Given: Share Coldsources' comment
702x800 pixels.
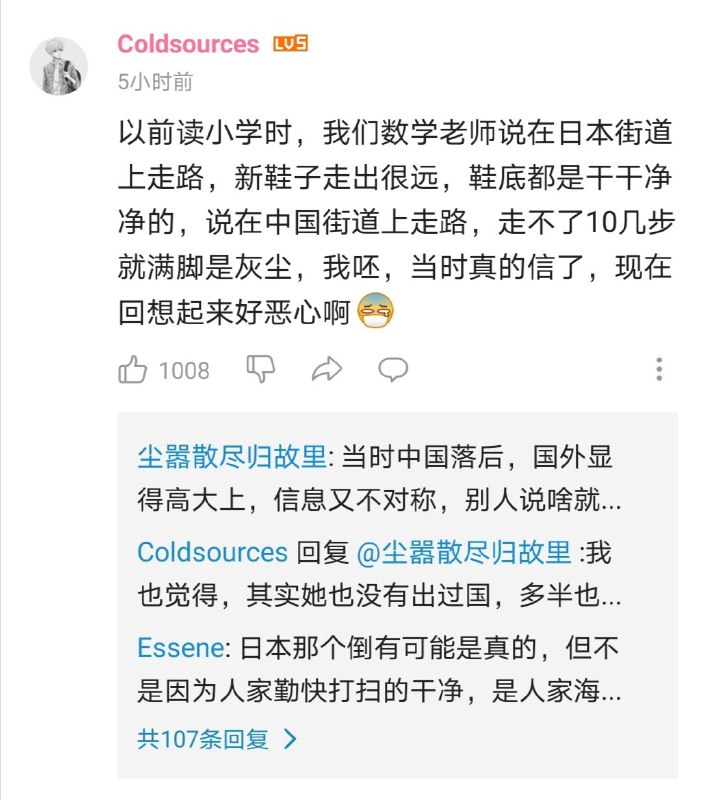Looking at the screenshot, I should pyautogui.click(x=327, y=370).
